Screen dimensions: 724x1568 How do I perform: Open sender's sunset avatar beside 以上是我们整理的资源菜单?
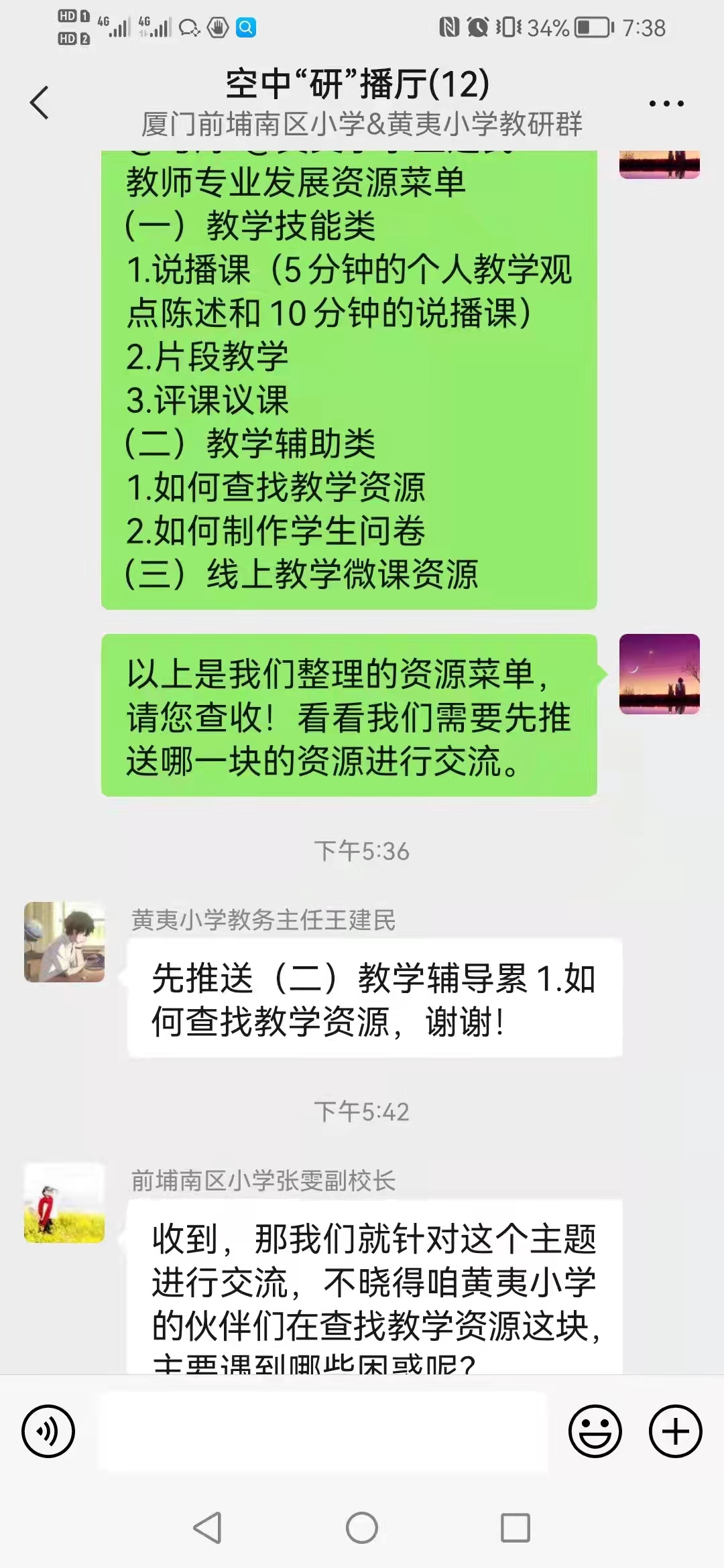coord(659,674)
